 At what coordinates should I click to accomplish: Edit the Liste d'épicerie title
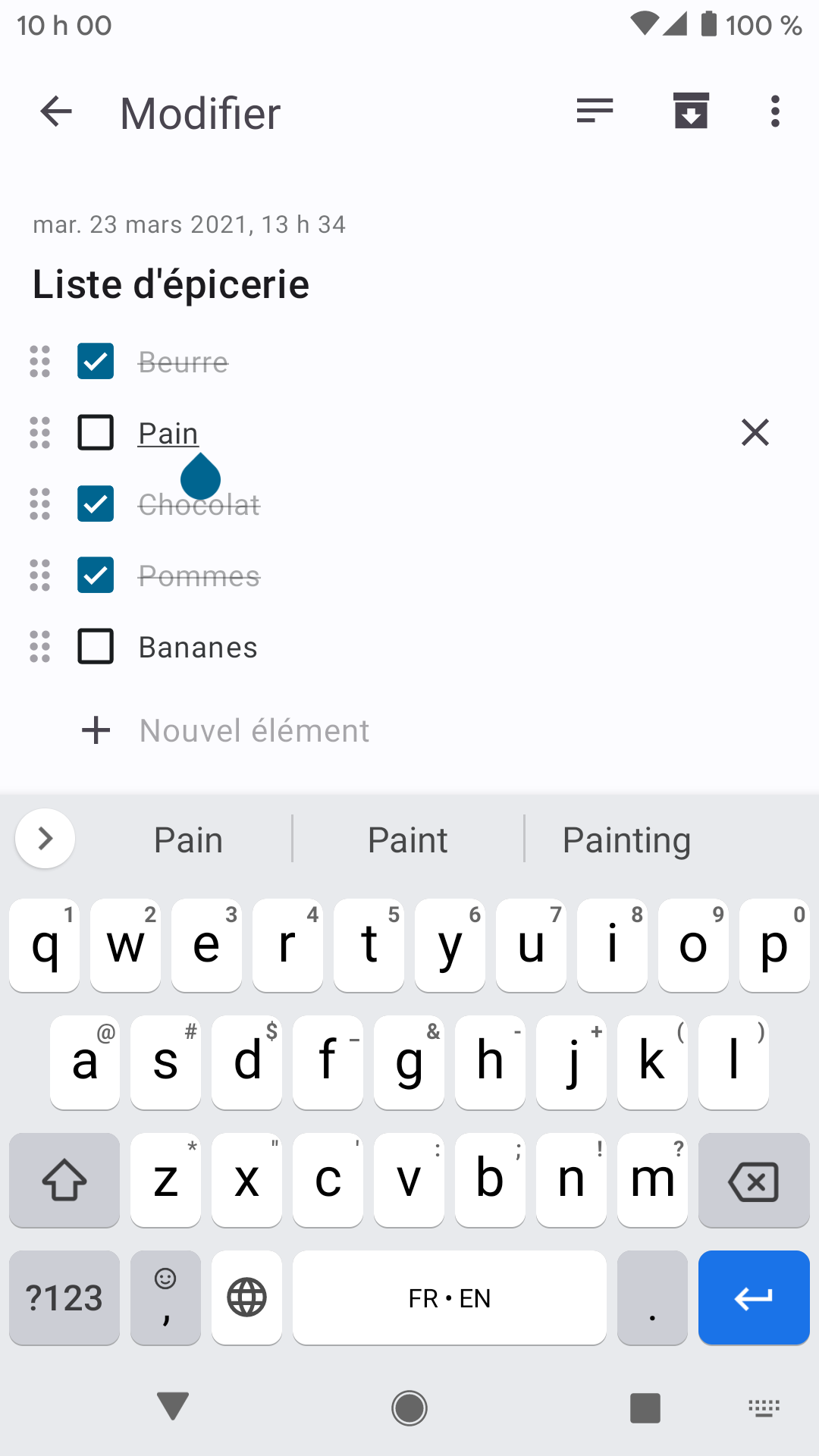(x=171, y=284)
